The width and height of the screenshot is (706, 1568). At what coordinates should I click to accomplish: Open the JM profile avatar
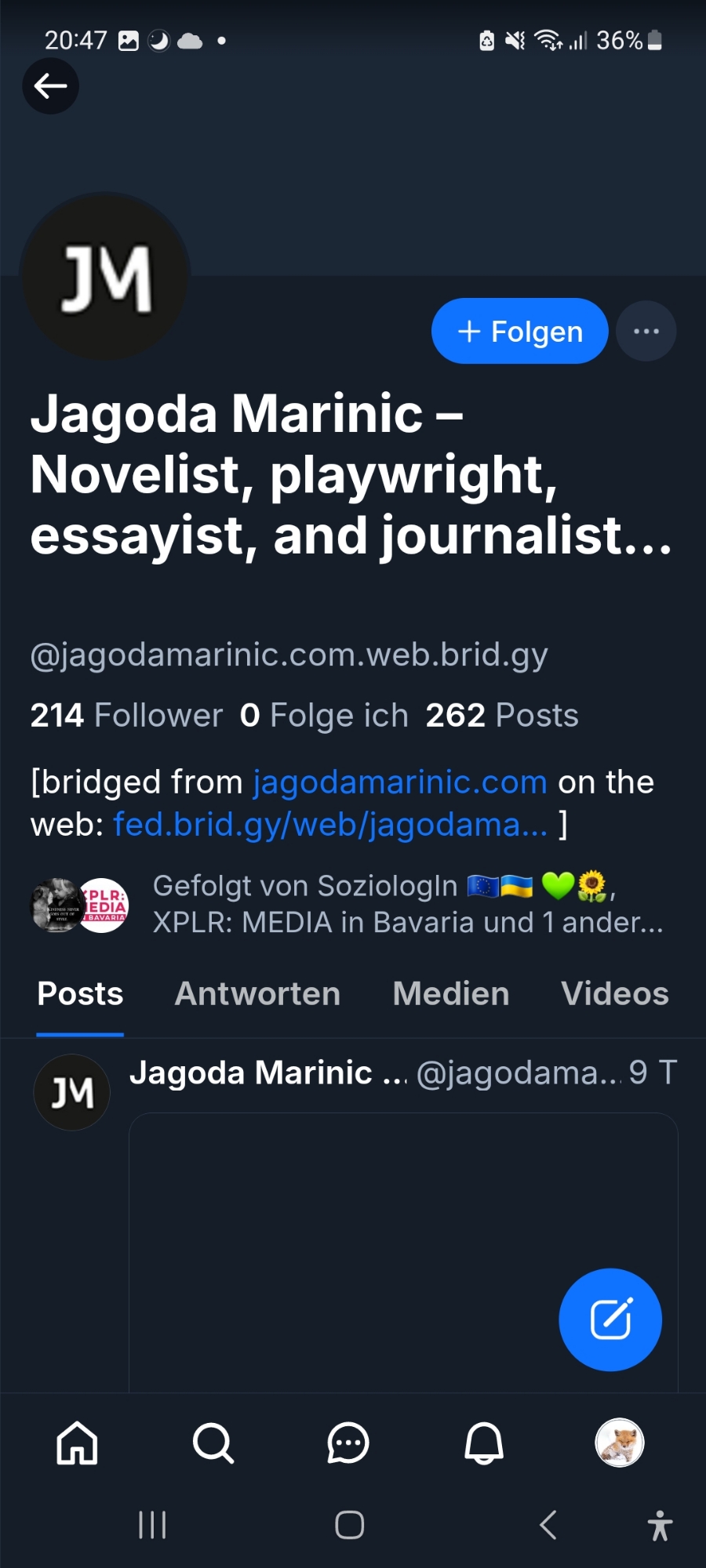[105, 277]
